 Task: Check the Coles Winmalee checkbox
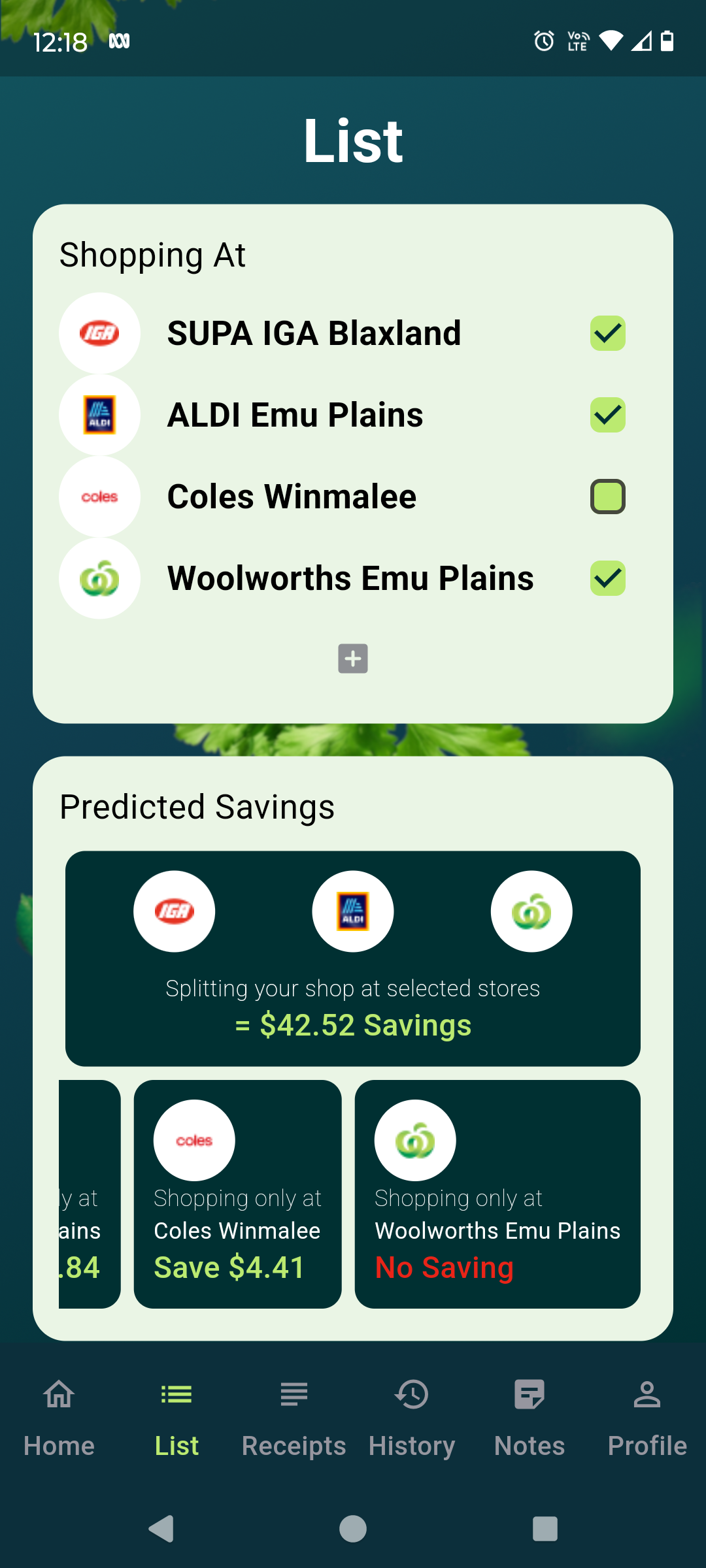click(x=607, y=497)
